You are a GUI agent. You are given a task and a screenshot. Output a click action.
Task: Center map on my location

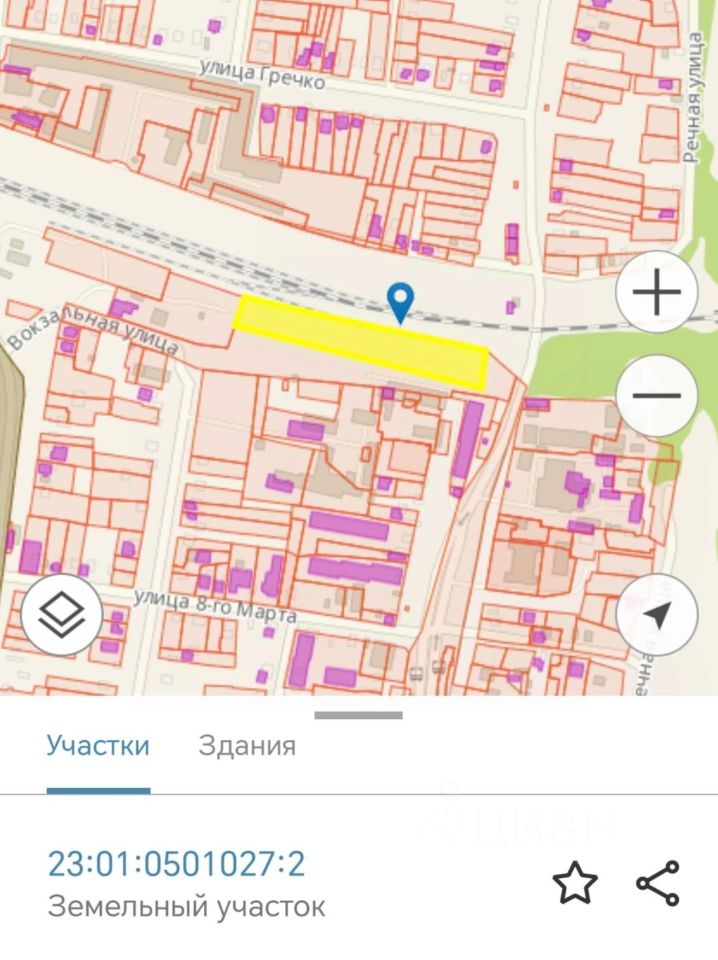pos(657,615)
